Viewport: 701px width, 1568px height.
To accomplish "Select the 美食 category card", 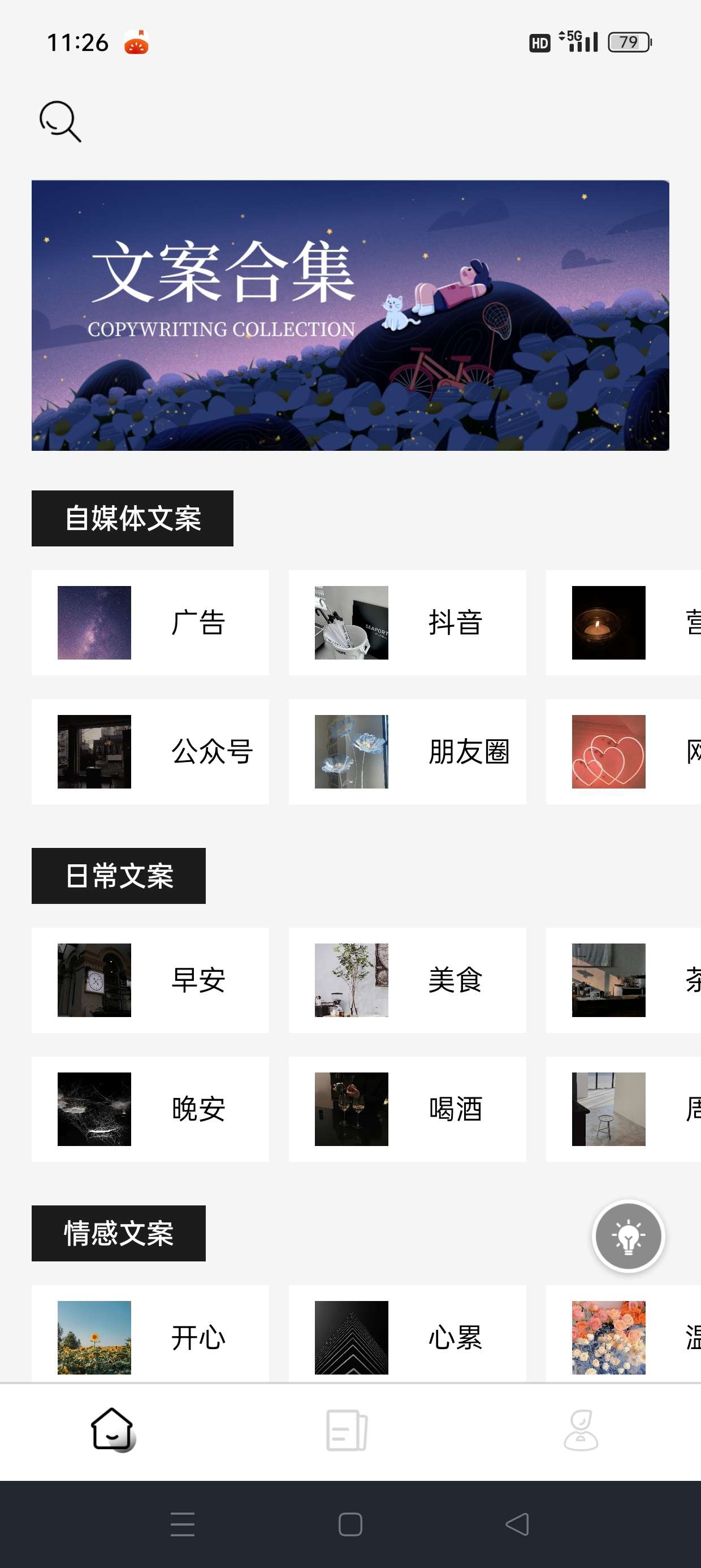I will [x=406, y=980].
